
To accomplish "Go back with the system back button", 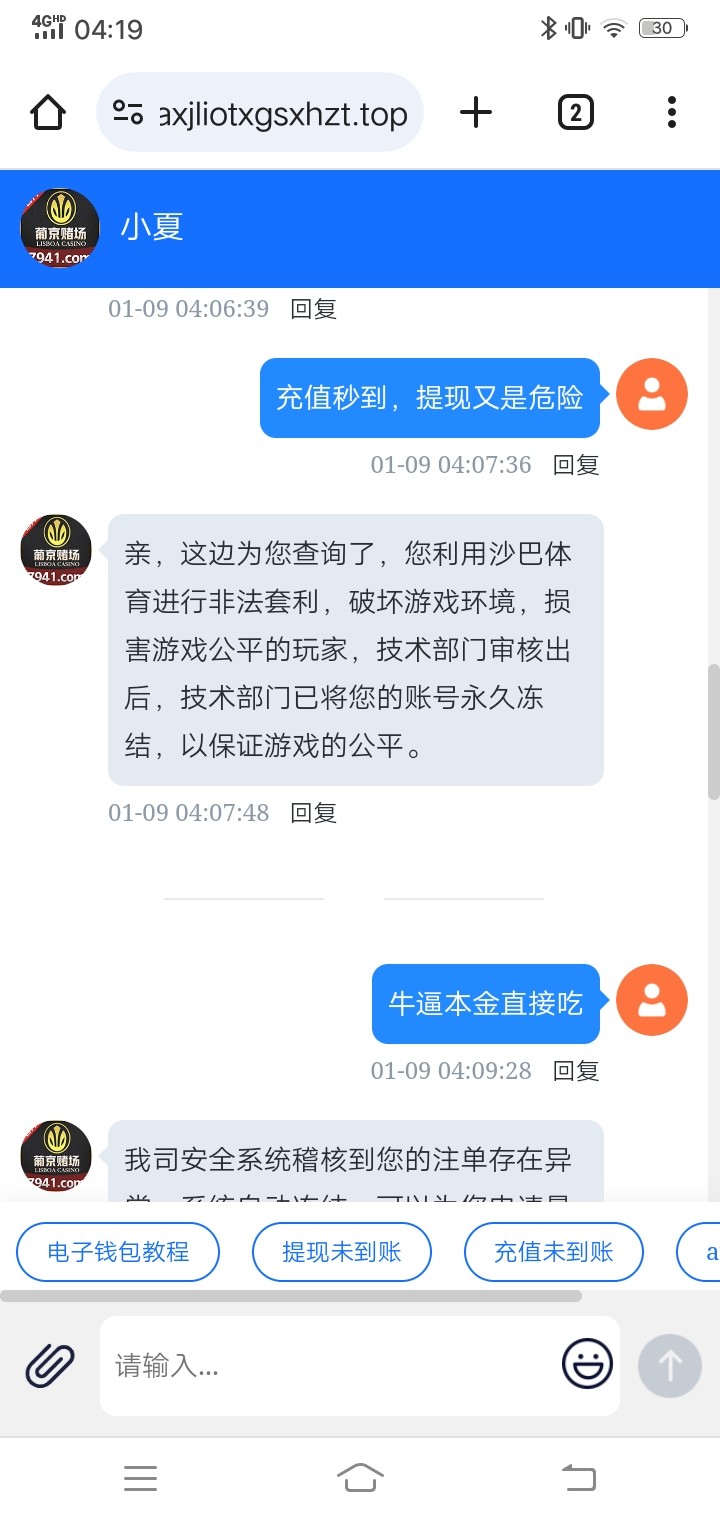I will 578,1477.
